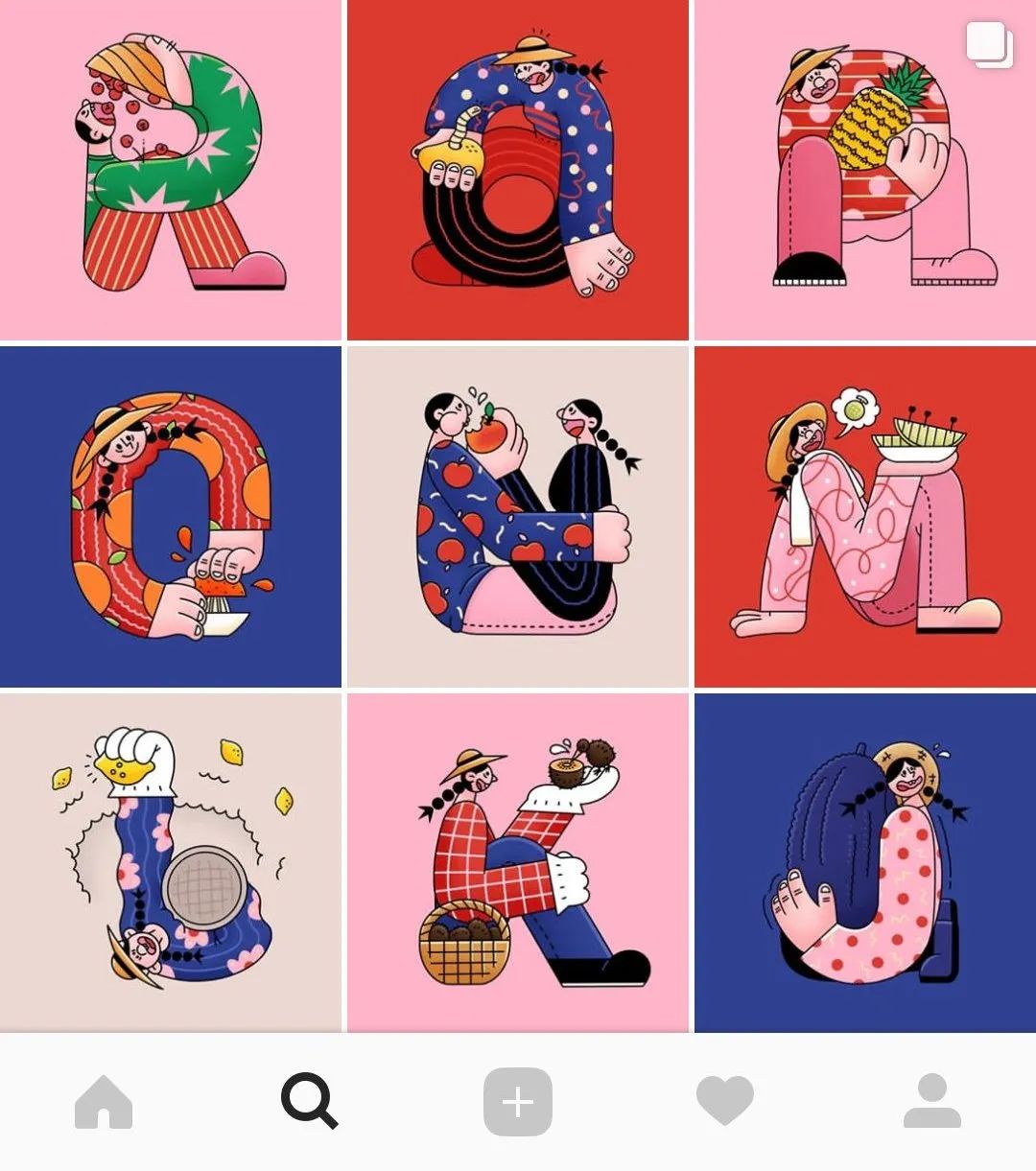Open the checkered letter K post
1036x1171 pixels.
[x=518, y=863]
